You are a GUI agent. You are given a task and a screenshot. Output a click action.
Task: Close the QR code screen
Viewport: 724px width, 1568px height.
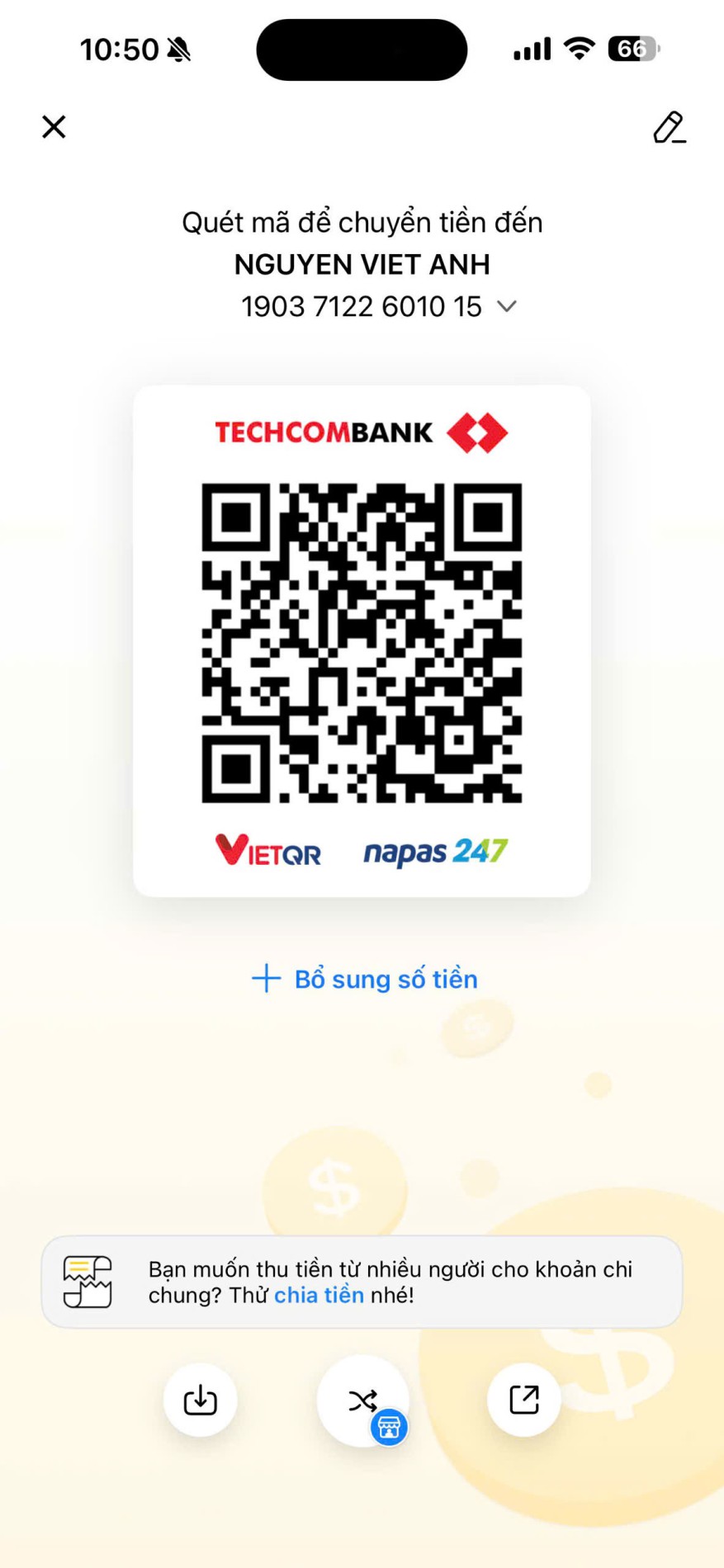click(x=54, y=126)
